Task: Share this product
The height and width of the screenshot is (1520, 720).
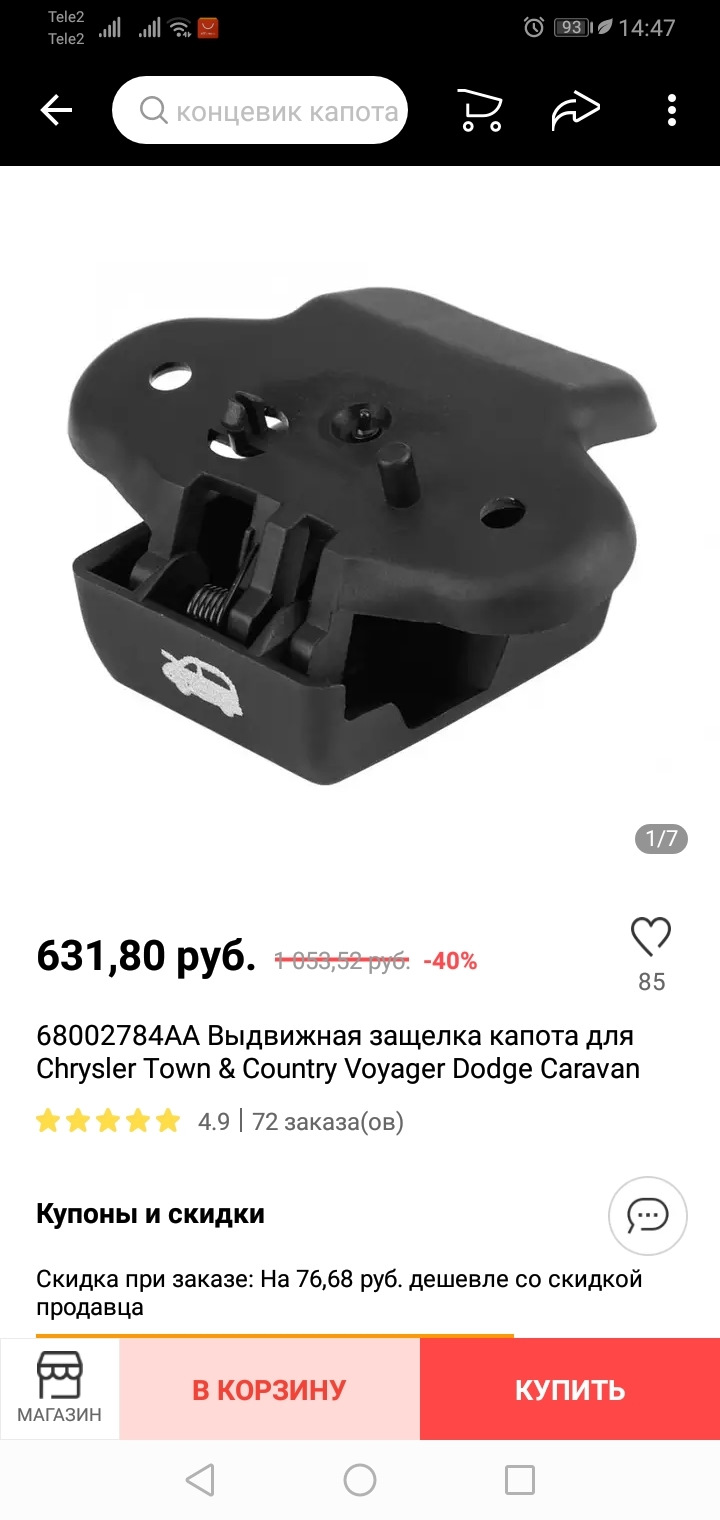Action: click(x=576, y=111)
